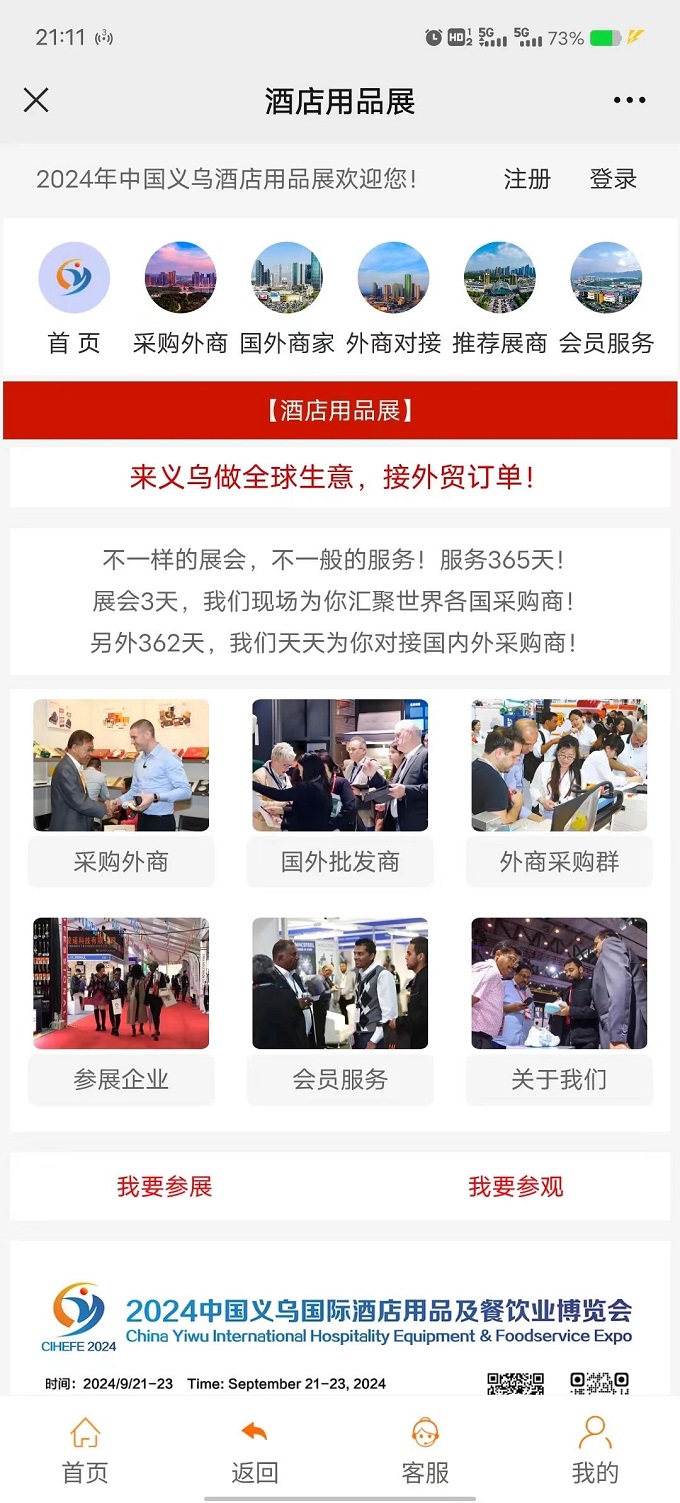This screenshot has height=1503, width=680.
Task: Select 会员服务 in the top icon row
Action: coord(606,299)
